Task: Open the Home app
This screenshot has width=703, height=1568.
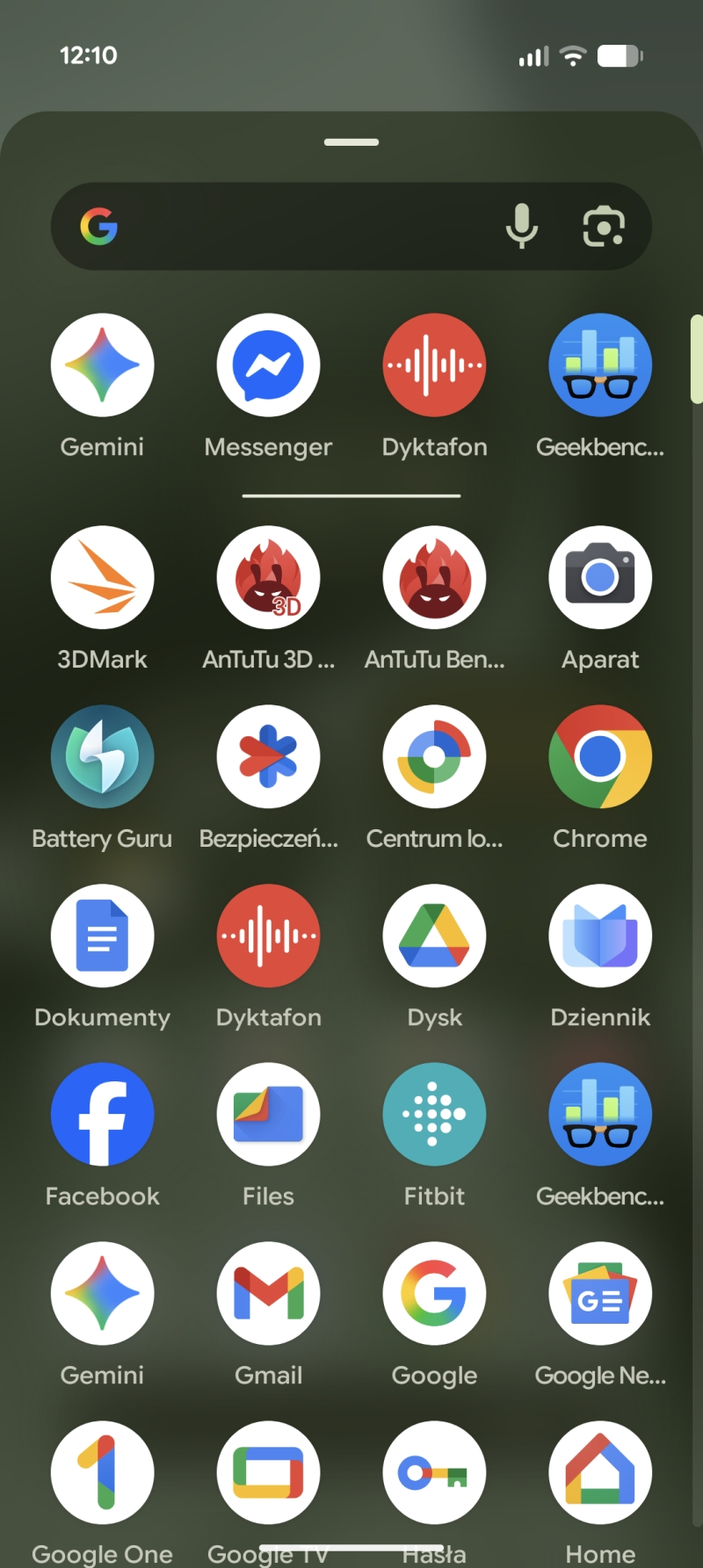Action: coord(600,1473)
